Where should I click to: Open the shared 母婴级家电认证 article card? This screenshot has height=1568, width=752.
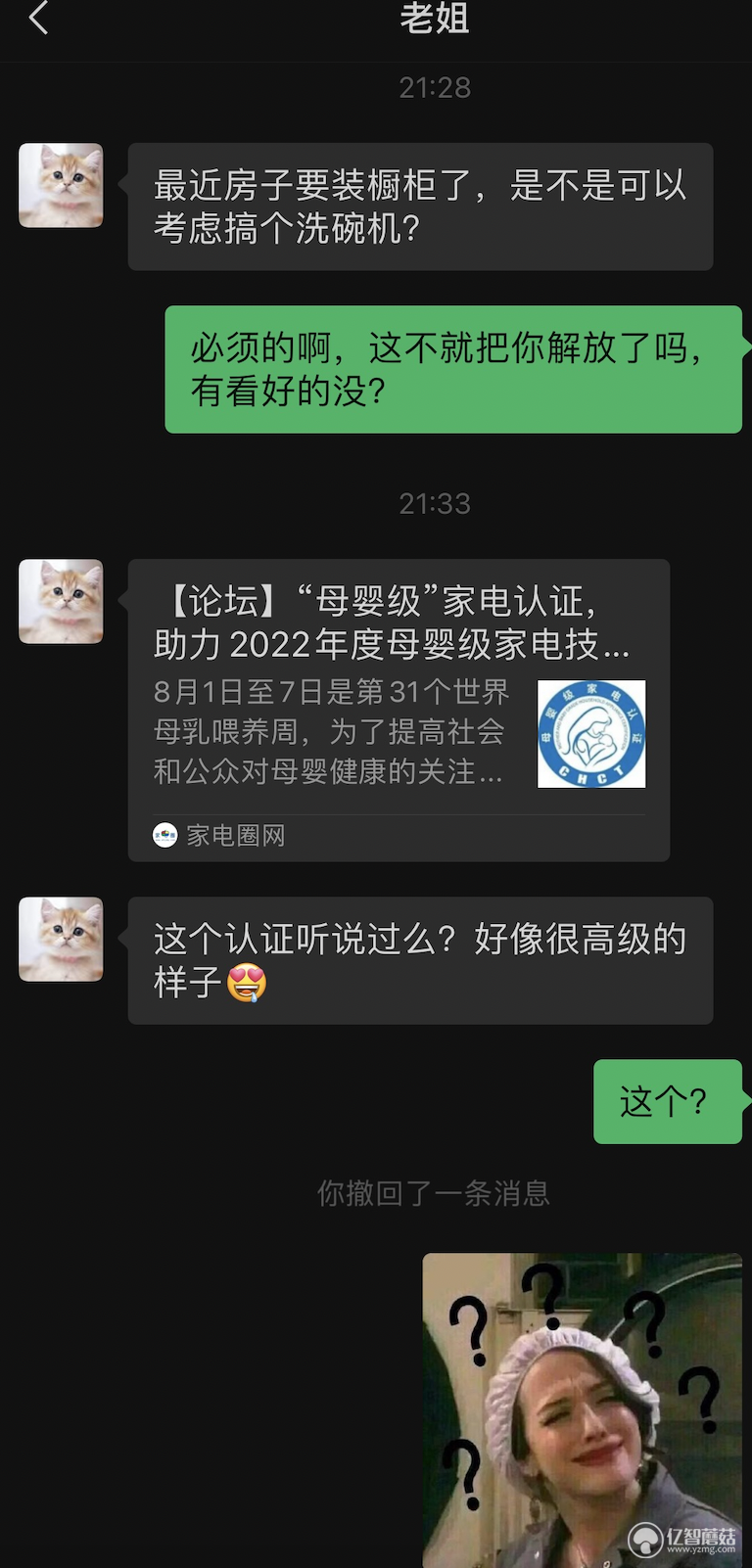coord(398,709)
